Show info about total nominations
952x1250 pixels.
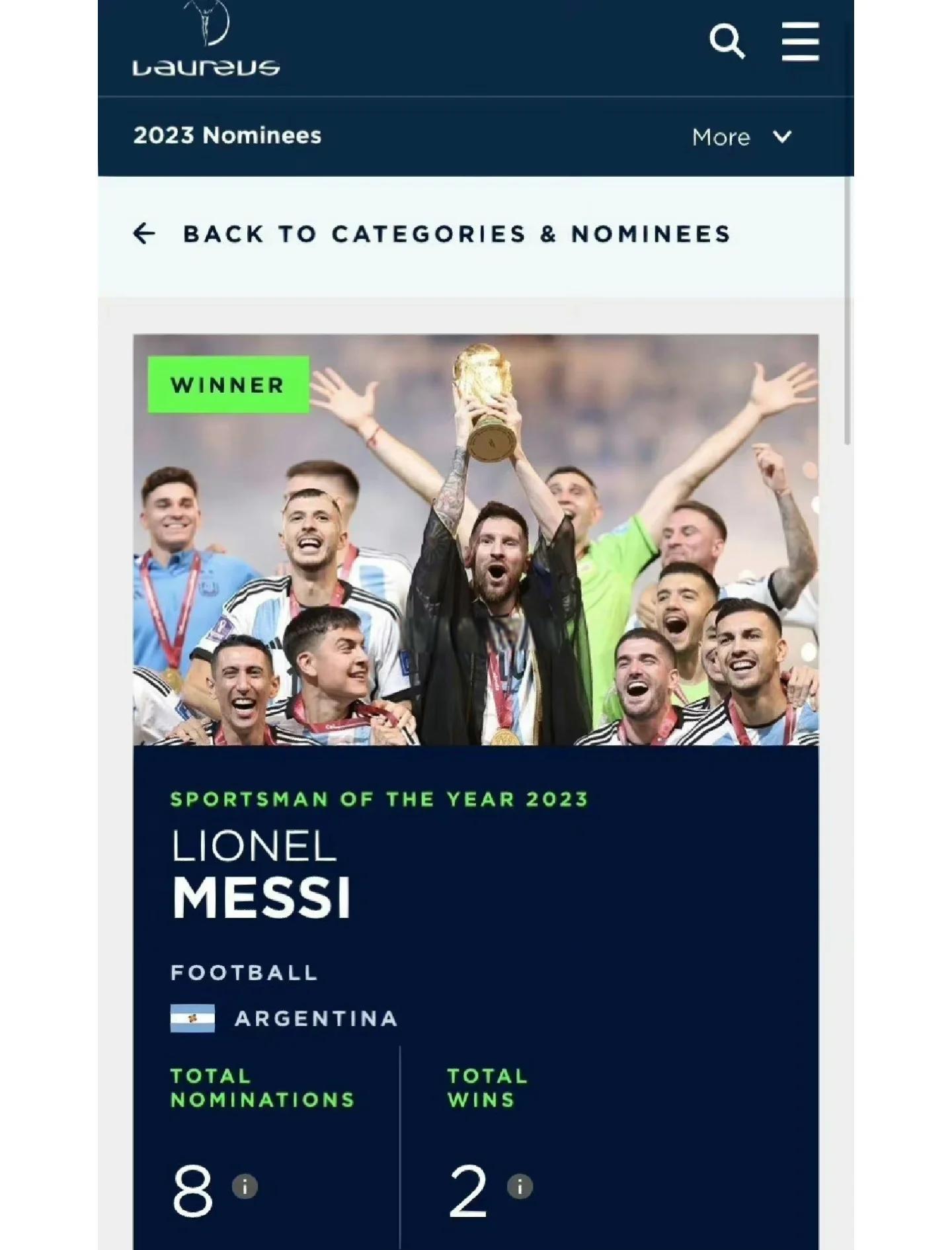point(245,1186)
